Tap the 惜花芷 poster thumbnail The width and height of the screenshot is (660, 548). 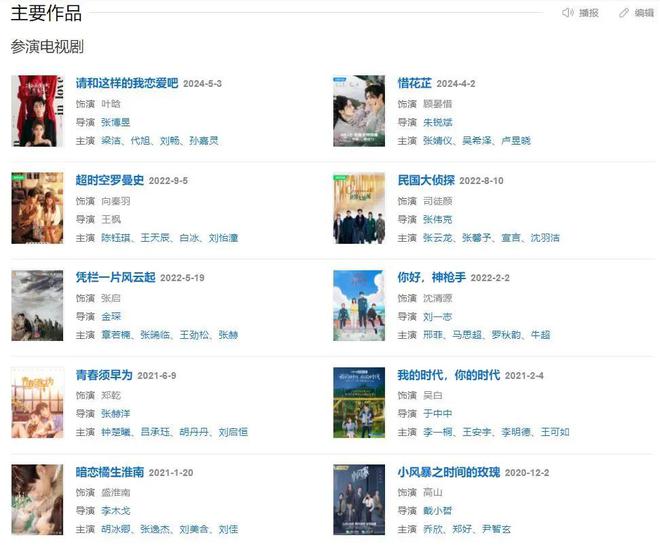coord(358,111)
